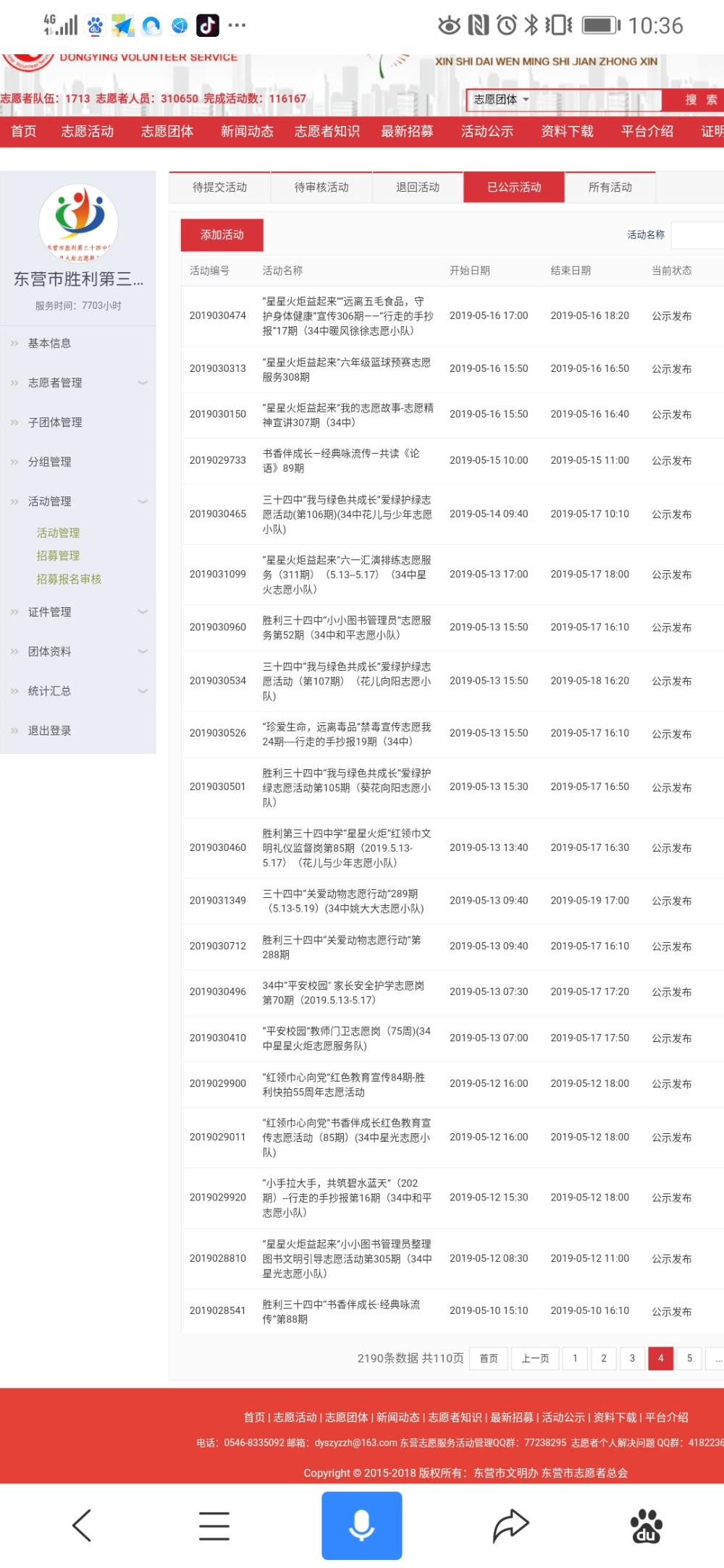This screenshot has height=1568, width=724.
Task: Open the 待审核活动 tab
Action: point(321,187)
